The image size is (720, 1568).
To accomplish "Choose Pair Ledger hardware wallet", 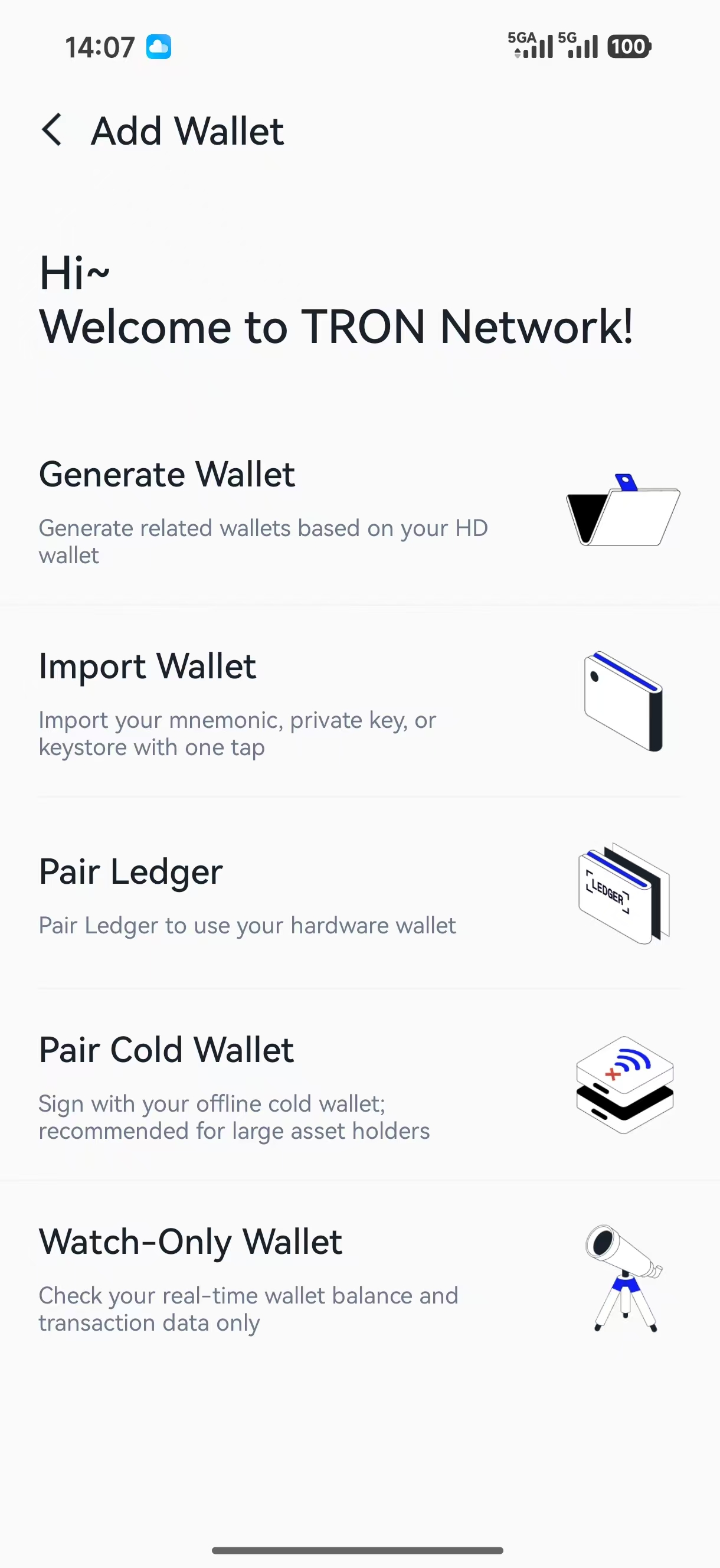I will (359, 893).
